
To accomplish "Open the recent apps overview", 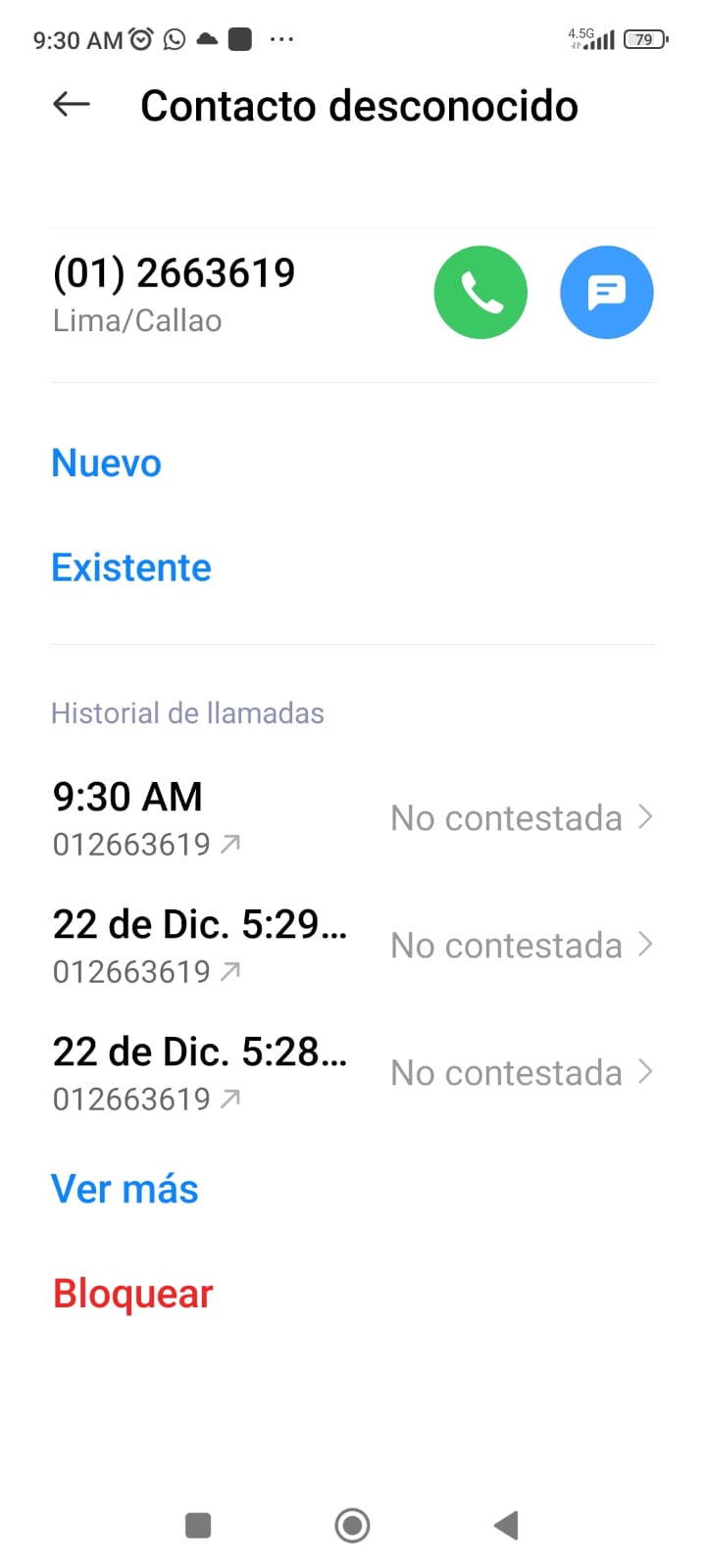I will click(x=198, y=1525).
